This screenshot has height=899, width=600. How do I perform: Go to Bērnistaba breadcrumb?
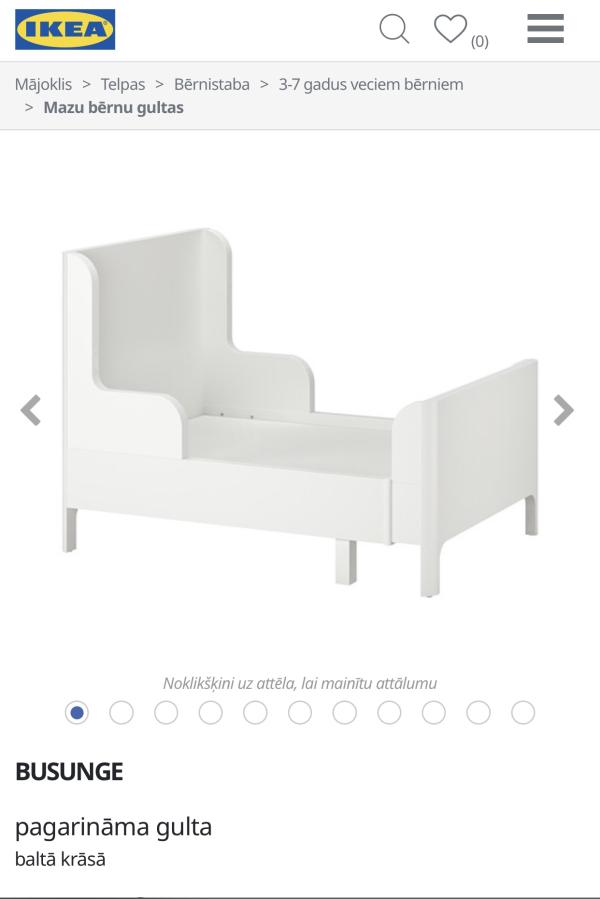[211, 84]
